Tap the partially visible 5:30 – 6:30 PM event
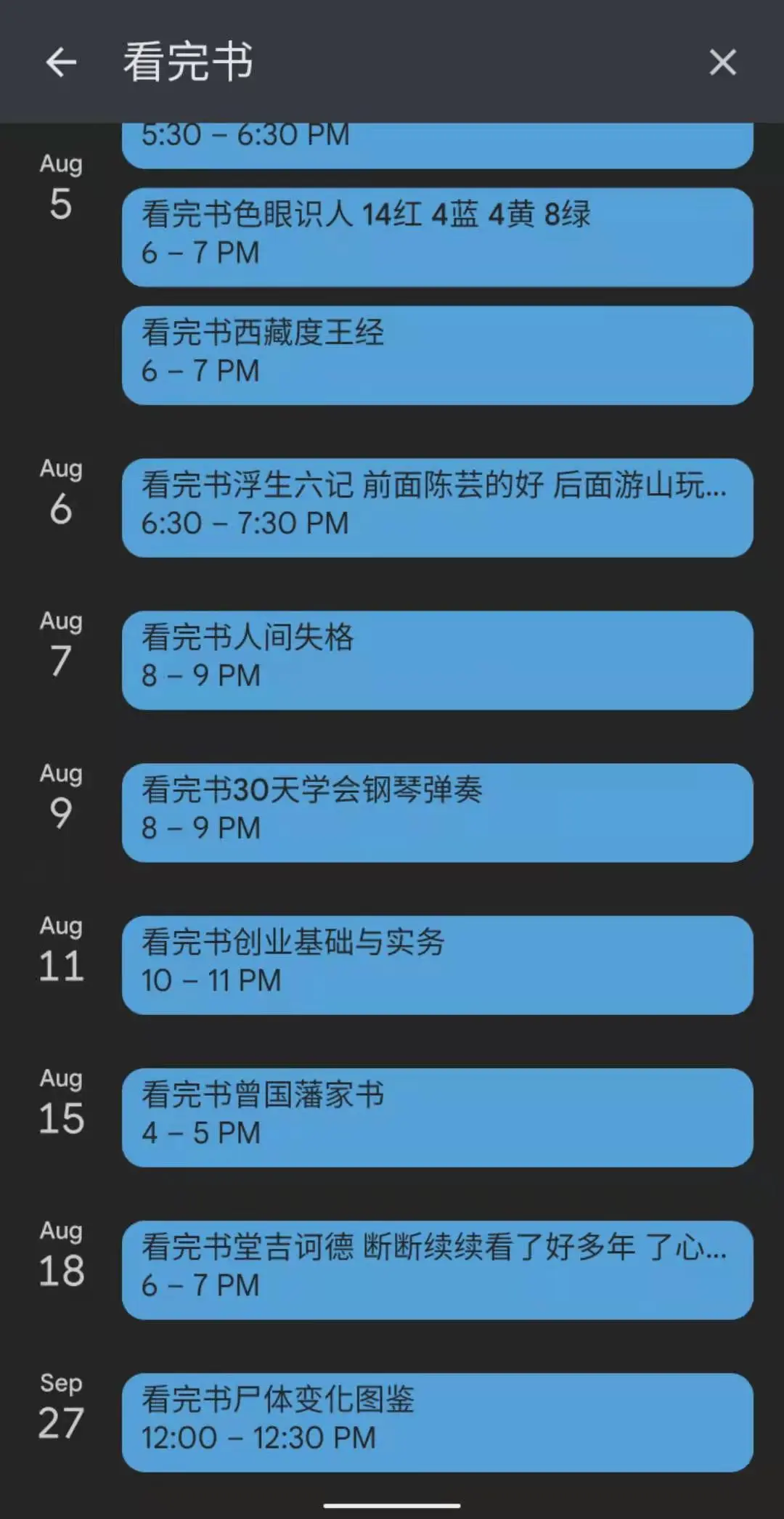This screenshot has width=784, height=1519. tap(436, 142)
